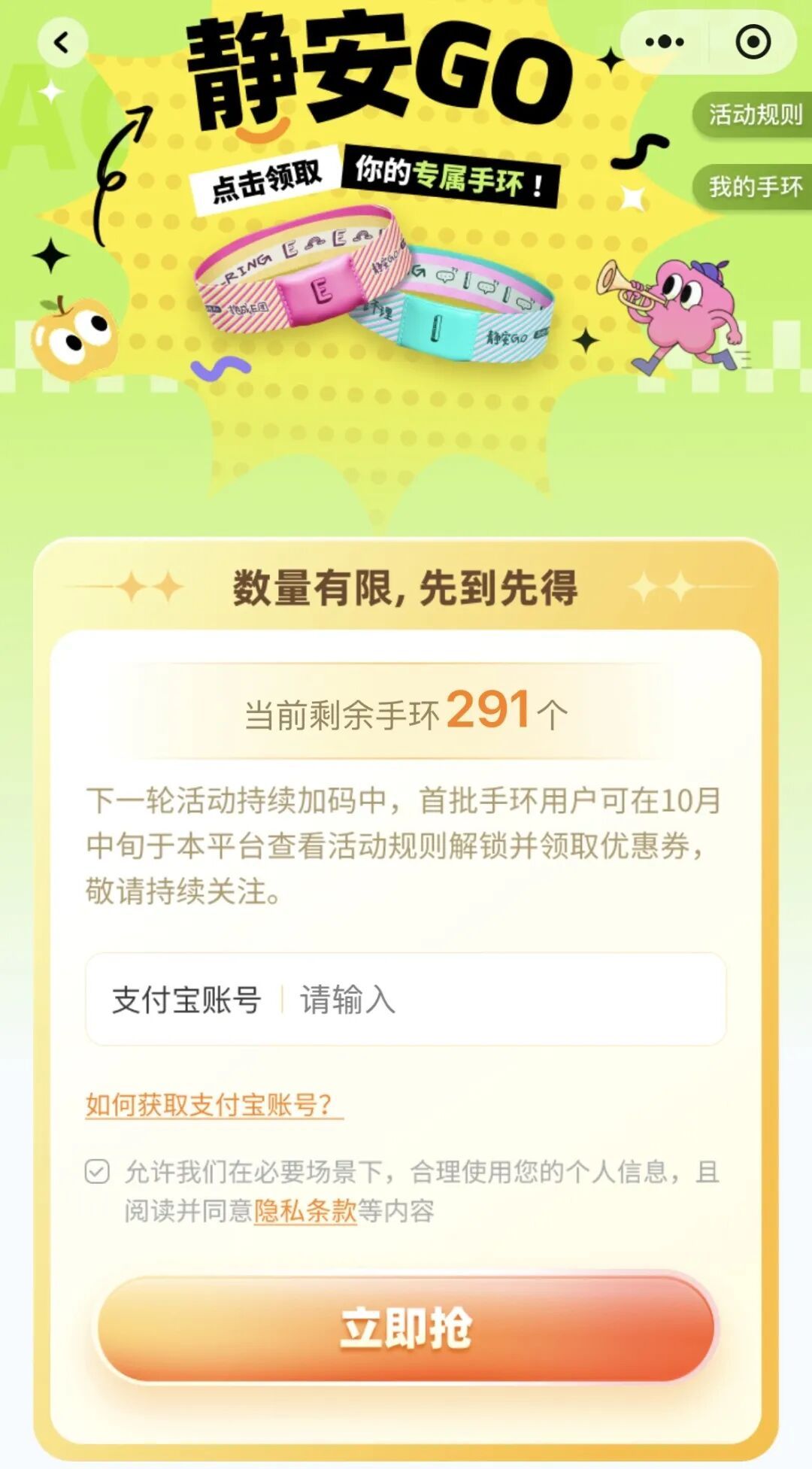Image resolution: width=812 pixels, height=1469 pixels.
Task: Open 活动规则 activity rules
Action: (x=754, y=115)
